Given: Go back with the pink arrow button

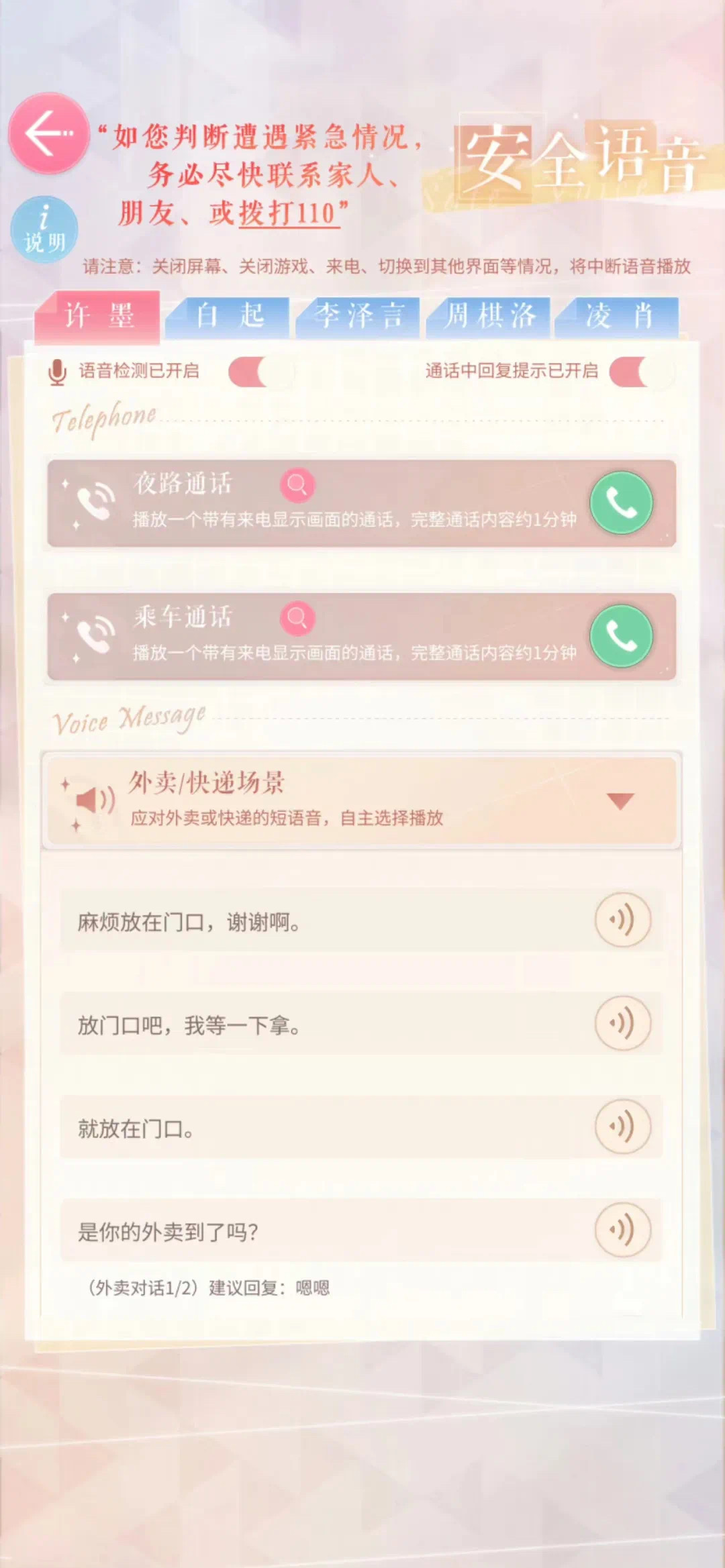Looking at the screenshot, I should (x=48, y=133).
